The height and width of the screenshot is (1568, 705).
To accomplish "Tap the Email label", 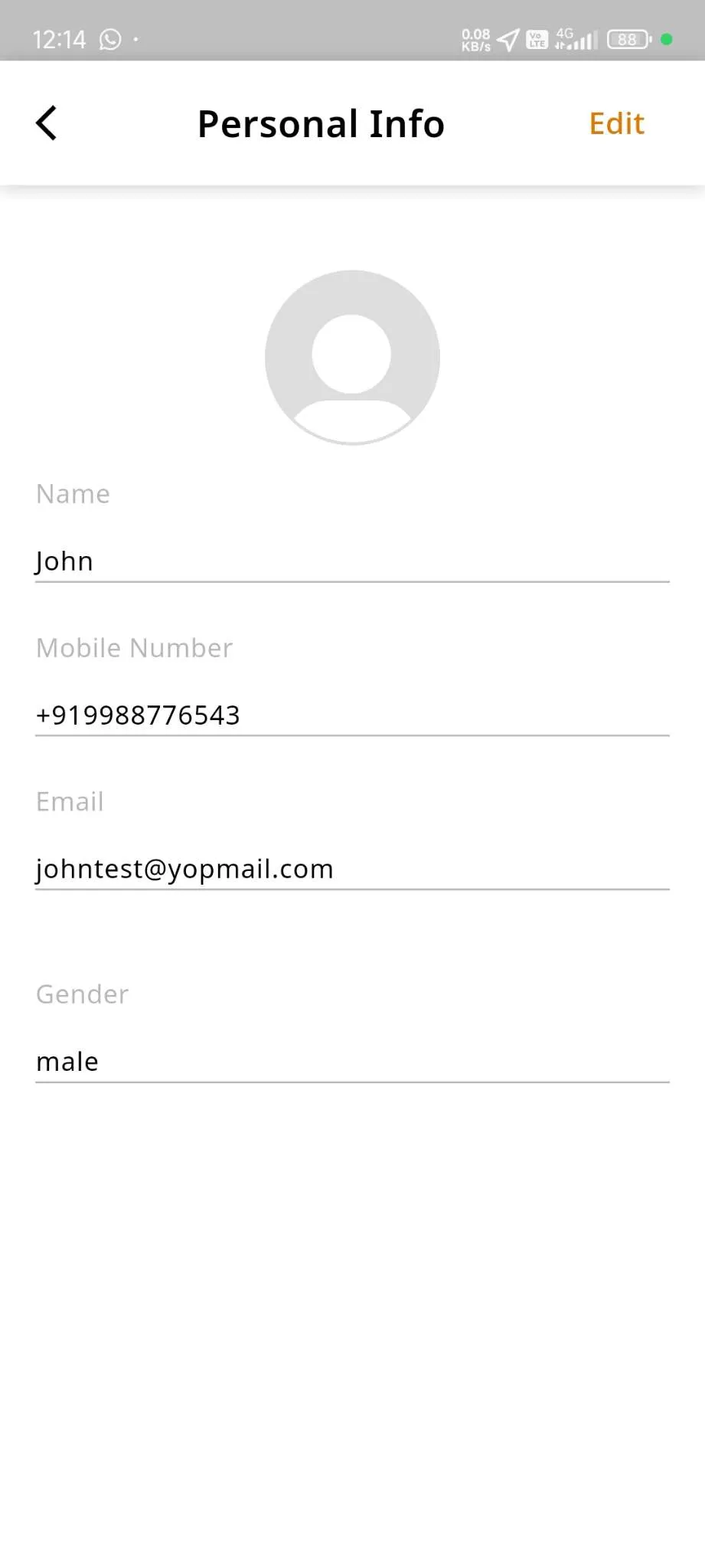I will click(x=70, y=801).
